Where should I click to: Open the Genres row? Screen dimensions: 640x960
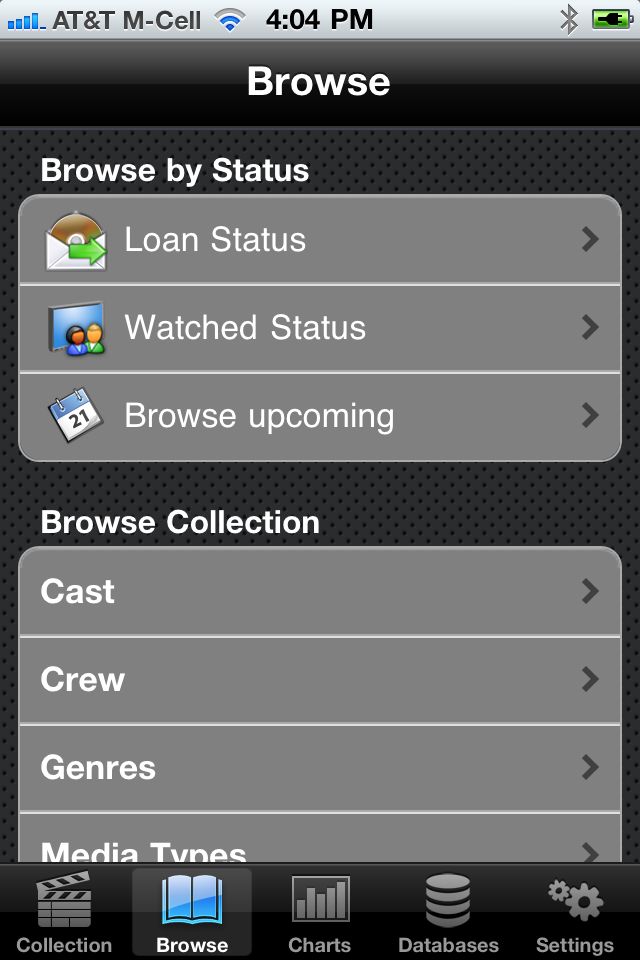point(320,768)
